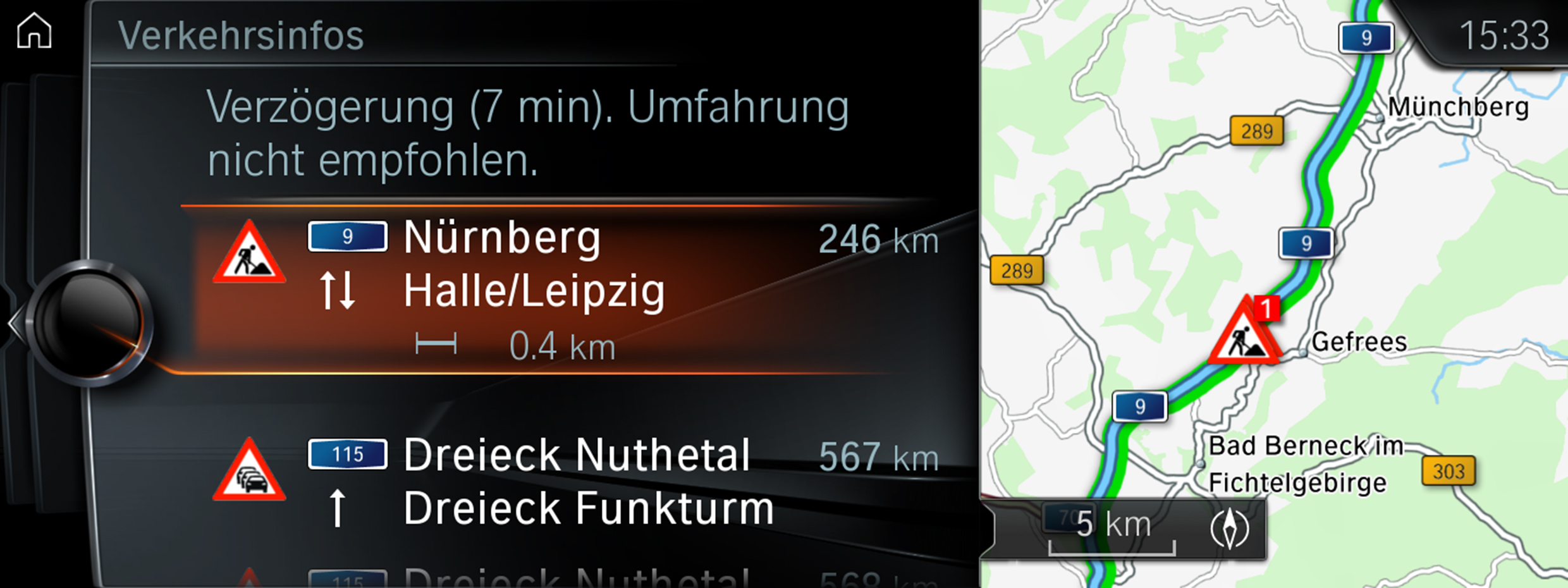Go to the home screen icon

pyautogui.click(x=34, y=31)
